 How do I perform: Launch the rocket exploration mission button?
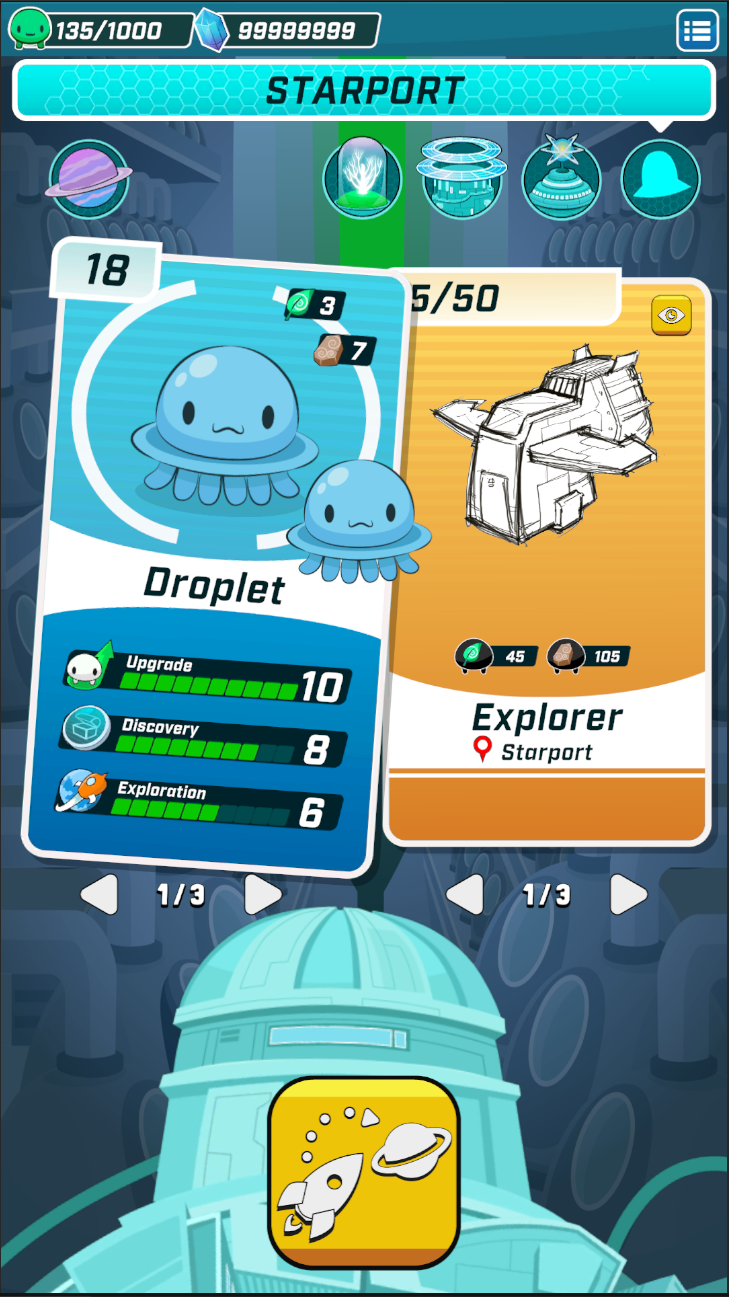pyautogui.click(x=363, y=1171)
